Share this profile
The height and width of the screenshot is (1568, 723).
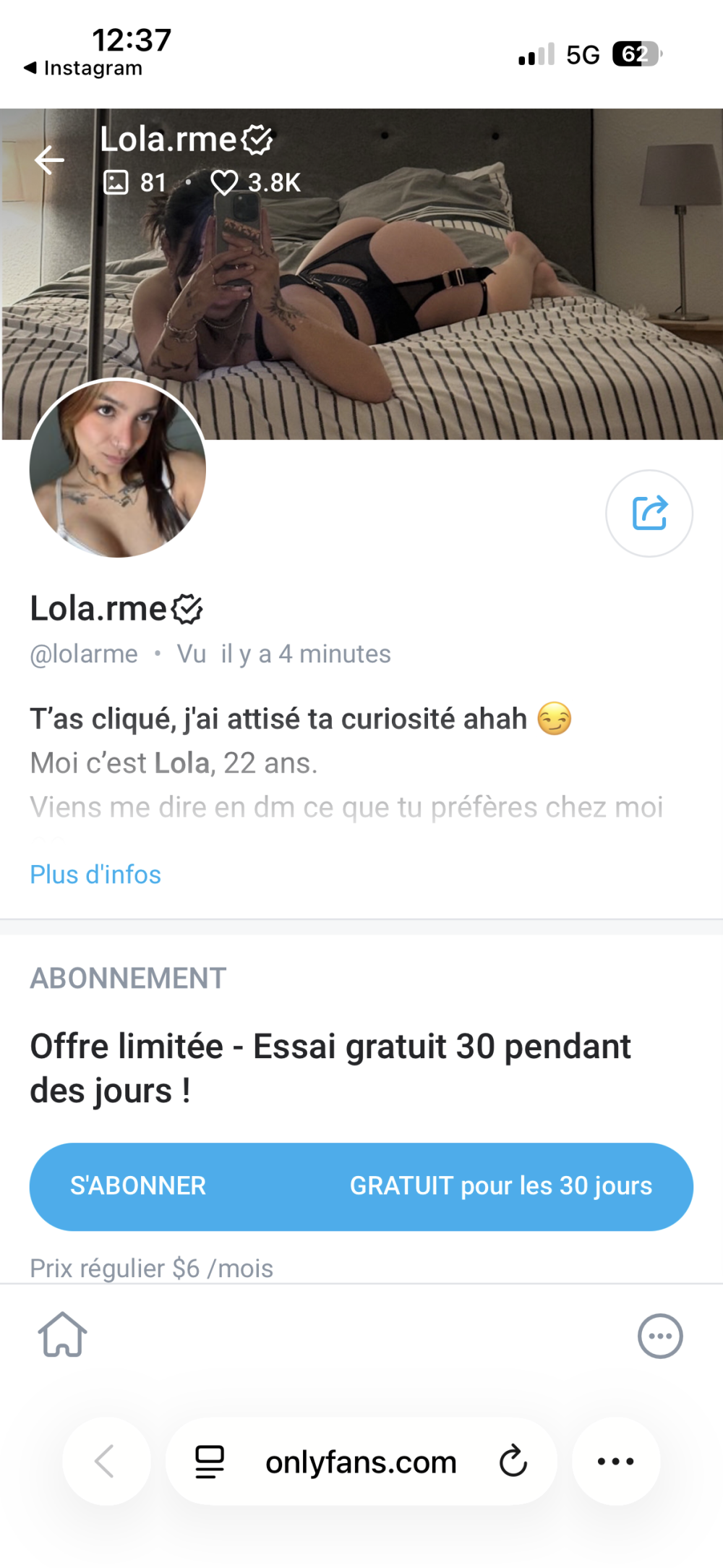[x=649, y=514]
